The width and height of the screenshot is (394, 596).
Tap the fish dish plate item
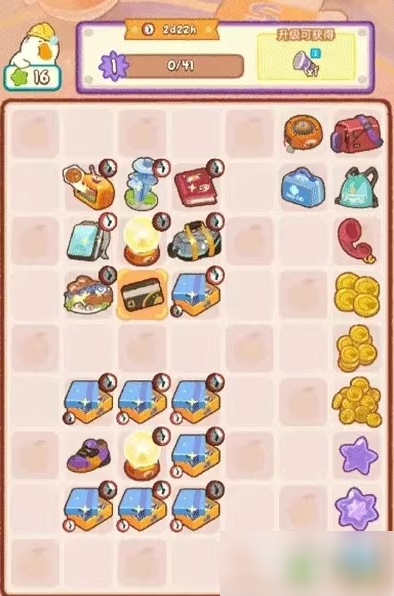click(89, 295)
